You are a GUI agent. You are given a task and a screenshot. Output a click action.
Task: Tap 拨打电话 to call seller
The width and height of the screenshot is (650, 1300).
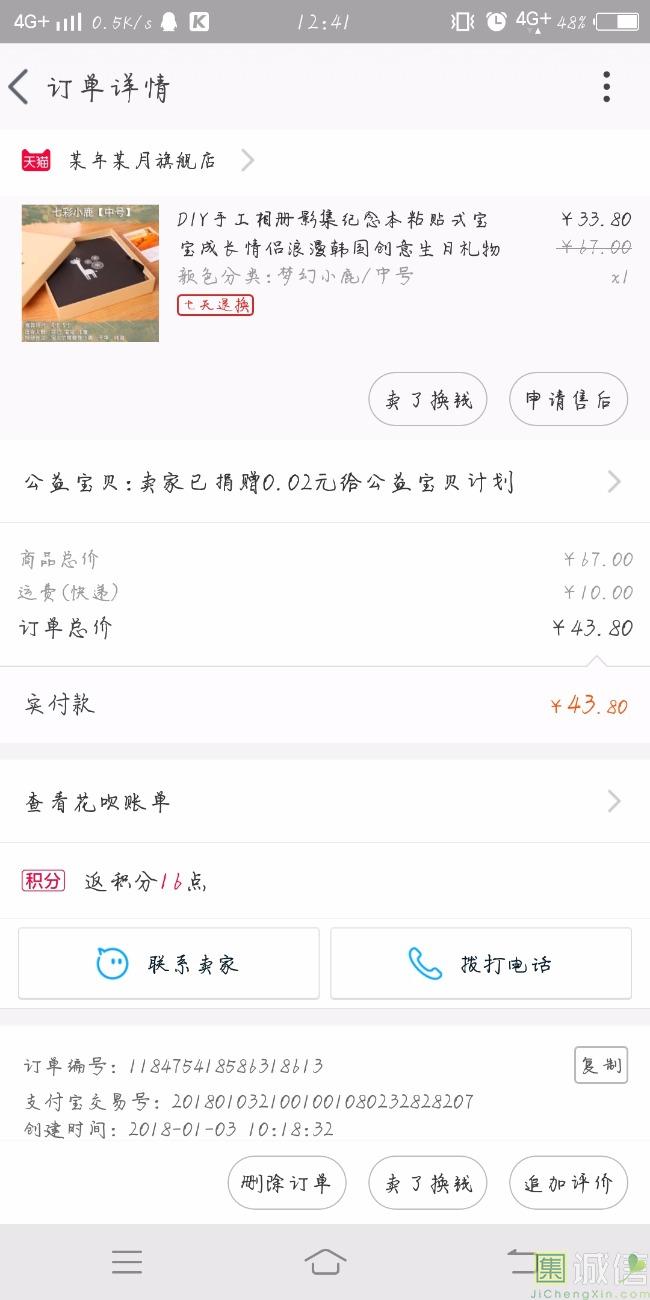click(481, 964)
